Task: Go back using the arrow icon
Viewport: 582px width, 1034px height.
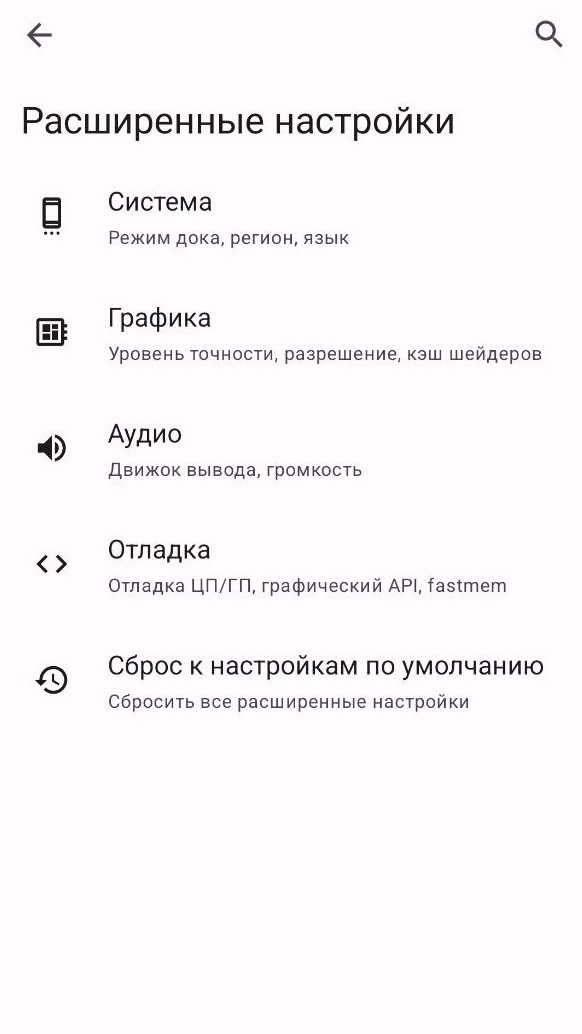Action: click(x=39, y=35)
